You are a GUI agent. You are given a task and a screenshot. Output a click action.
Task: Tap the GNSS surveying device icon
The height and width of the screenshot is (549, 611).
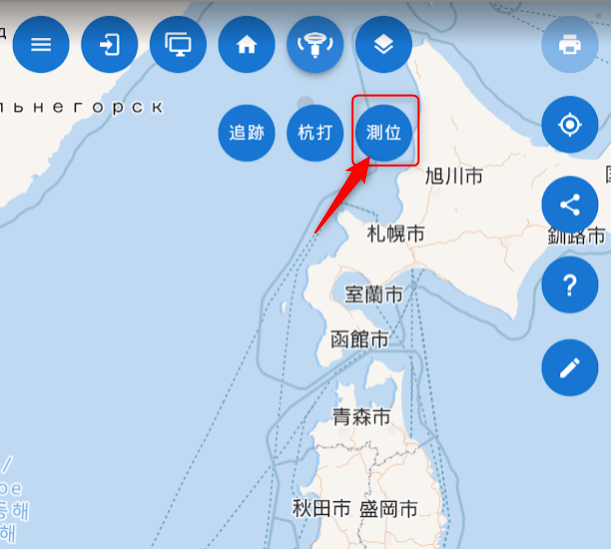pos(315,45)
